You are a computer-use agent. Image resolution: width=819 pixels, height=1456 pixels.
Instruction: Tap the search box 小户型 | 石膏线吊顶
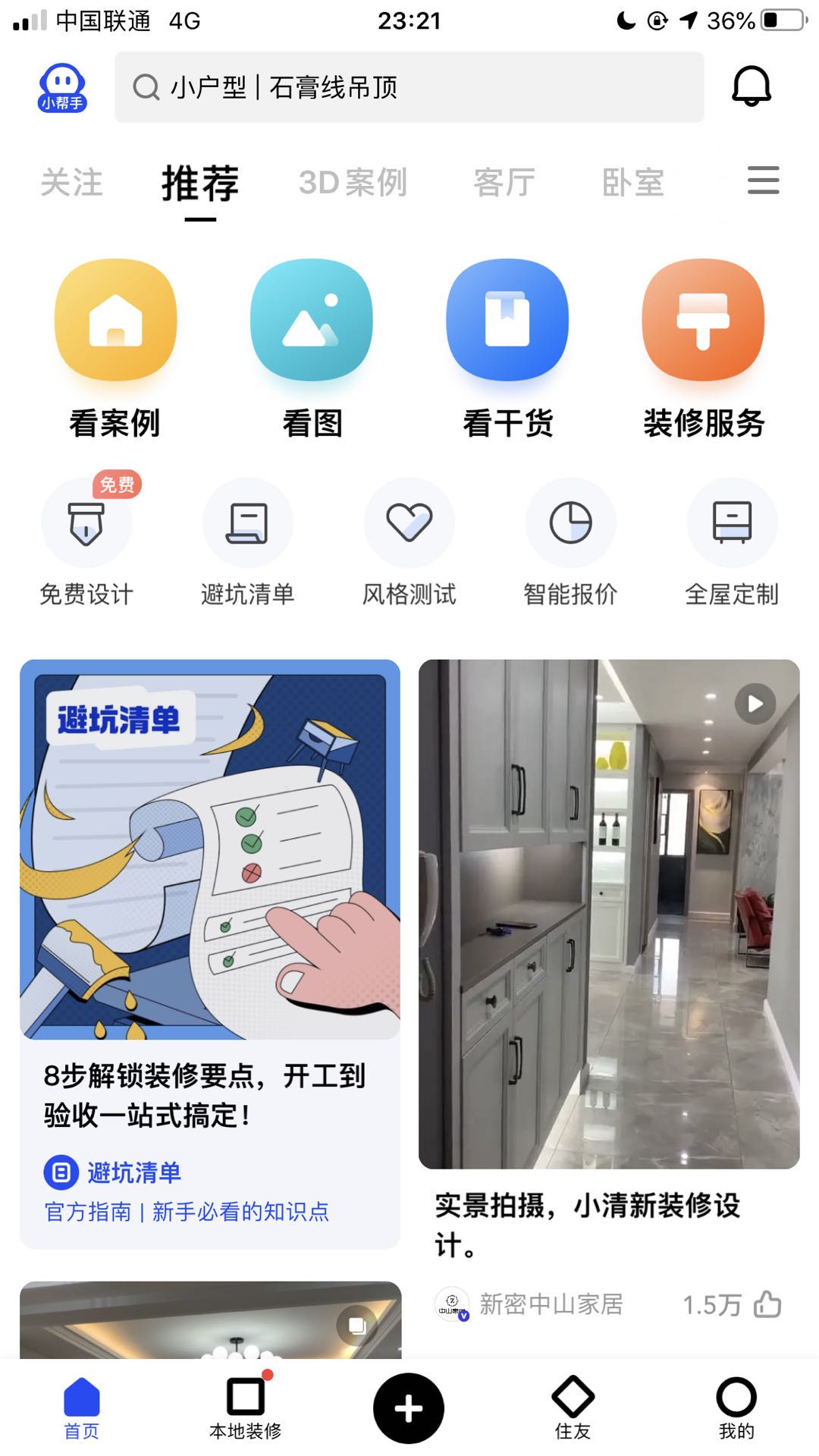coord(409,87)
